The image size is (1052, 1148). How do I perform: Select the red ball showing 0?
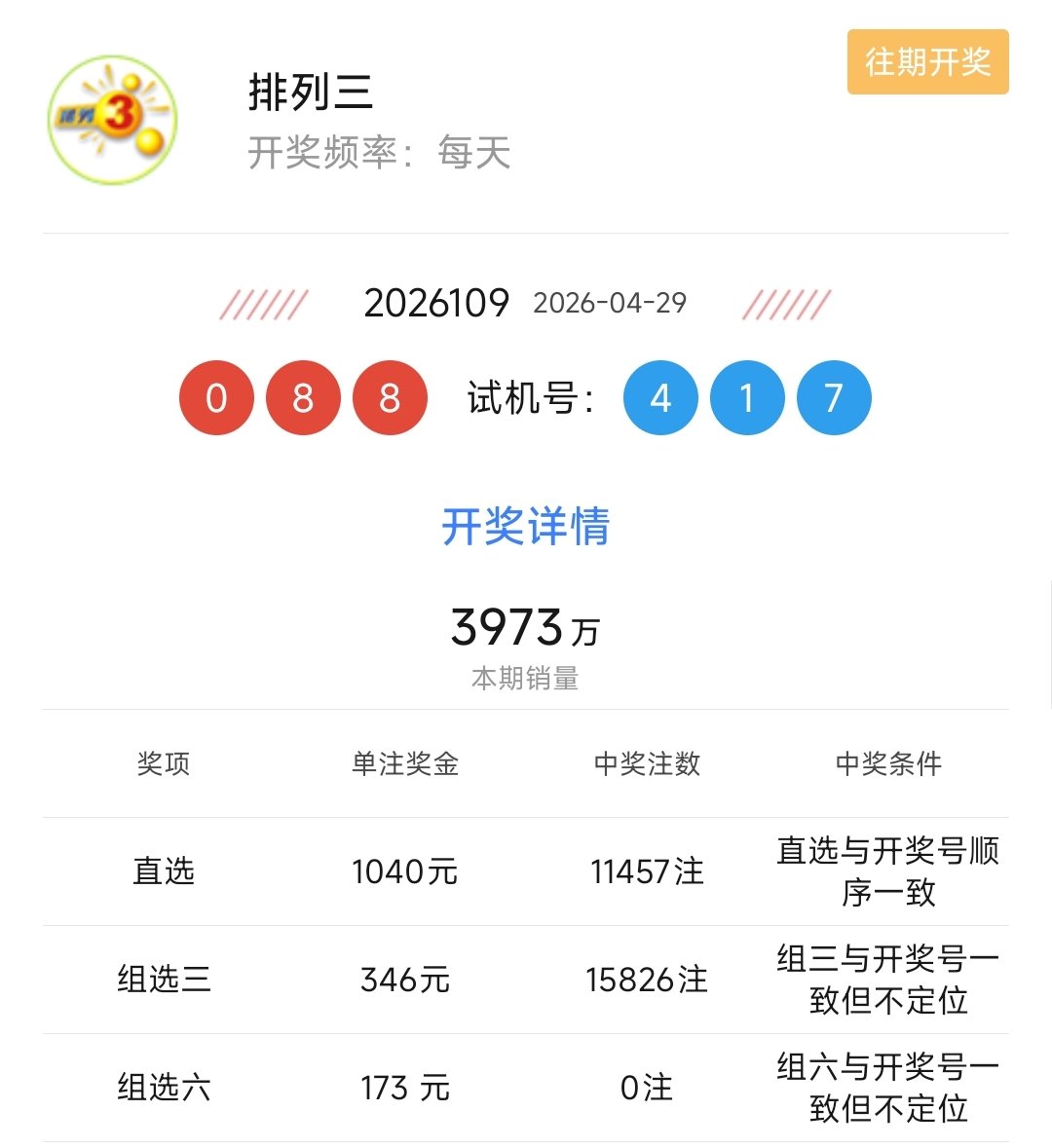216,397
